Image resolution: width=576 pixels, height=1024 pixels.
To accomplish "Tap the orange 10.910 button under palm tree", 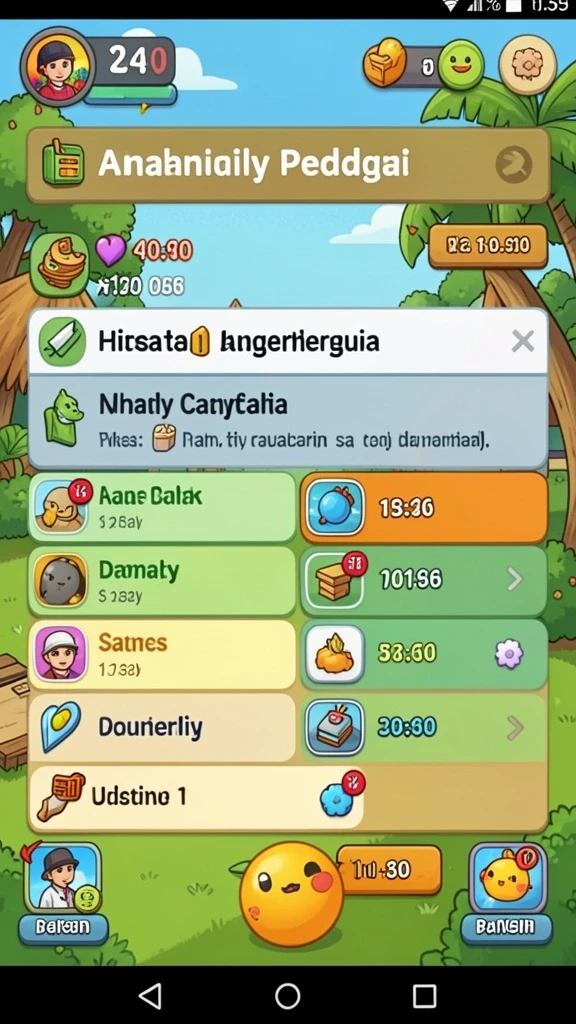I will click(488, 246).
